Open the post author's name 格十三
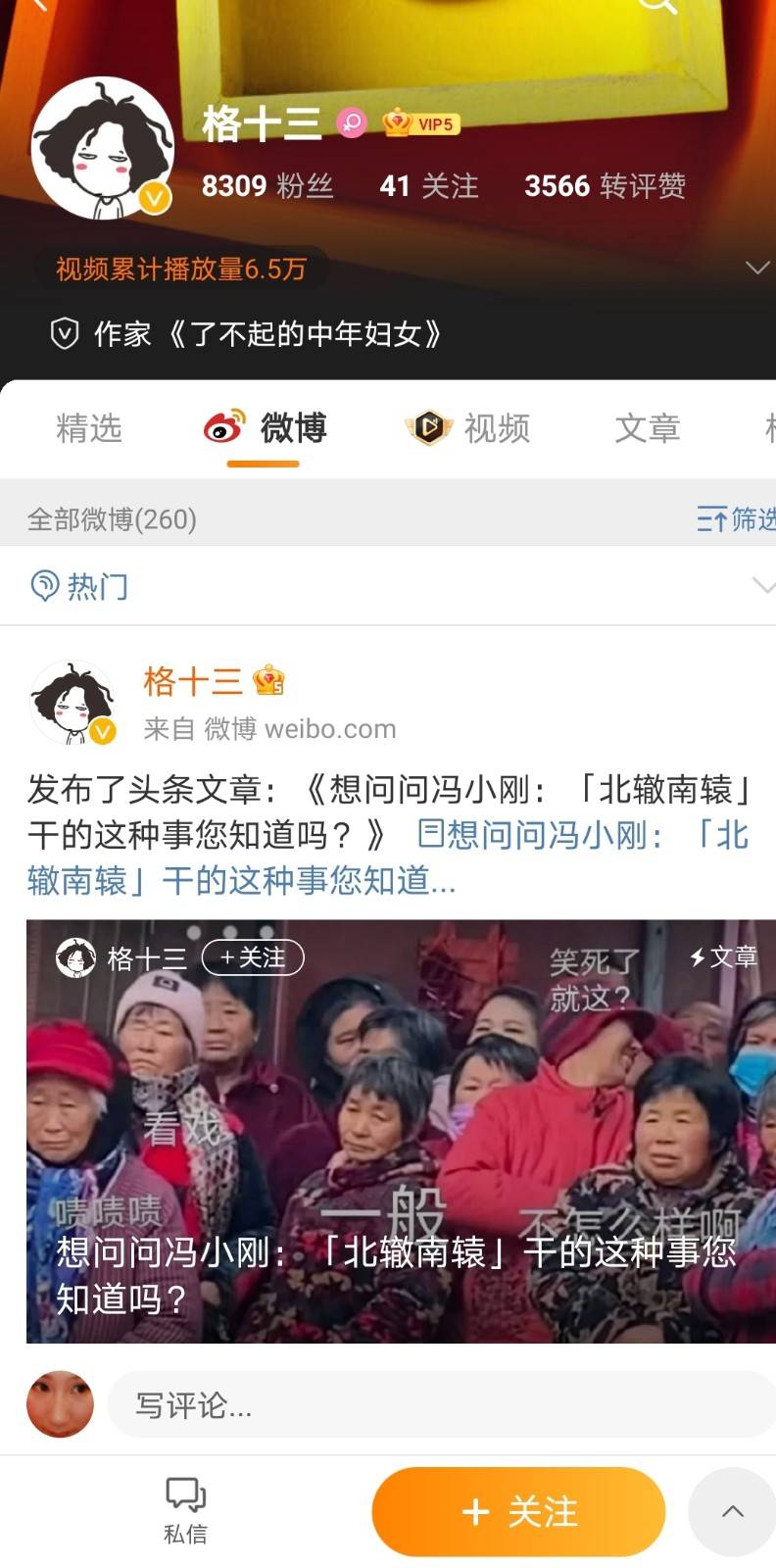 pos(192,680)
